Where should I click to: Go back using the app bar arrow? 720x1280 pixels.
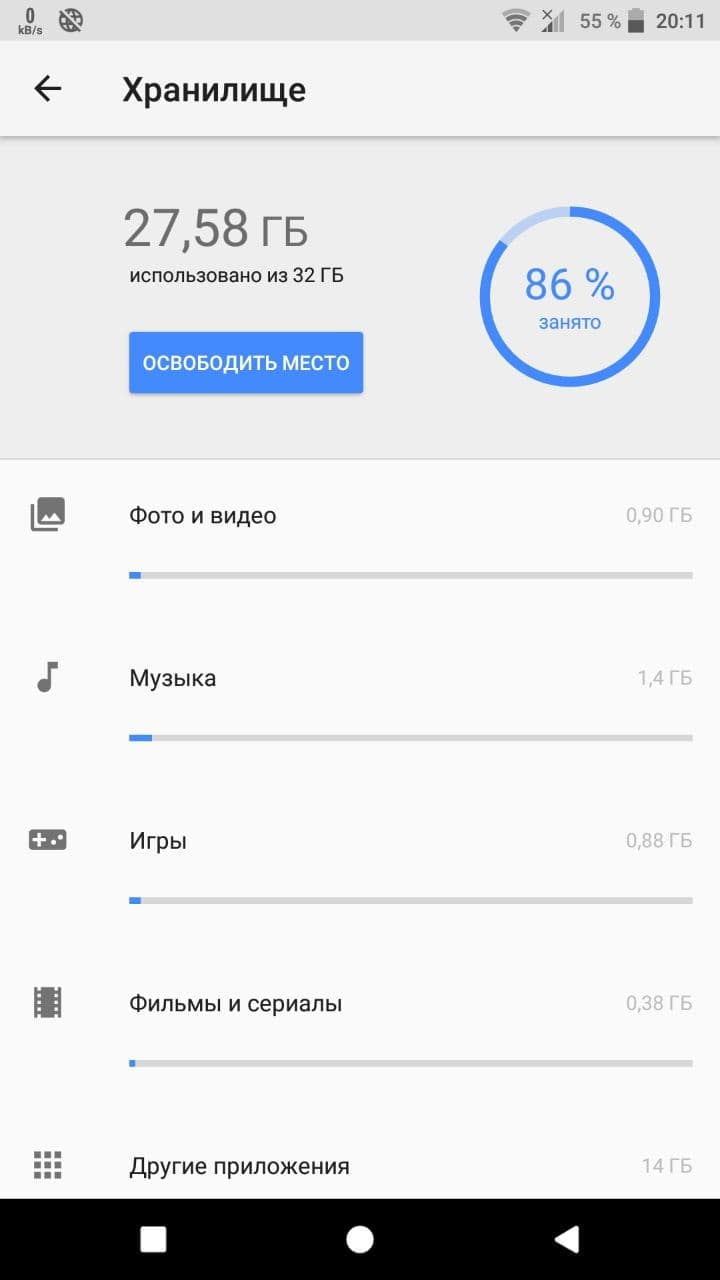[x=48, y=89]
